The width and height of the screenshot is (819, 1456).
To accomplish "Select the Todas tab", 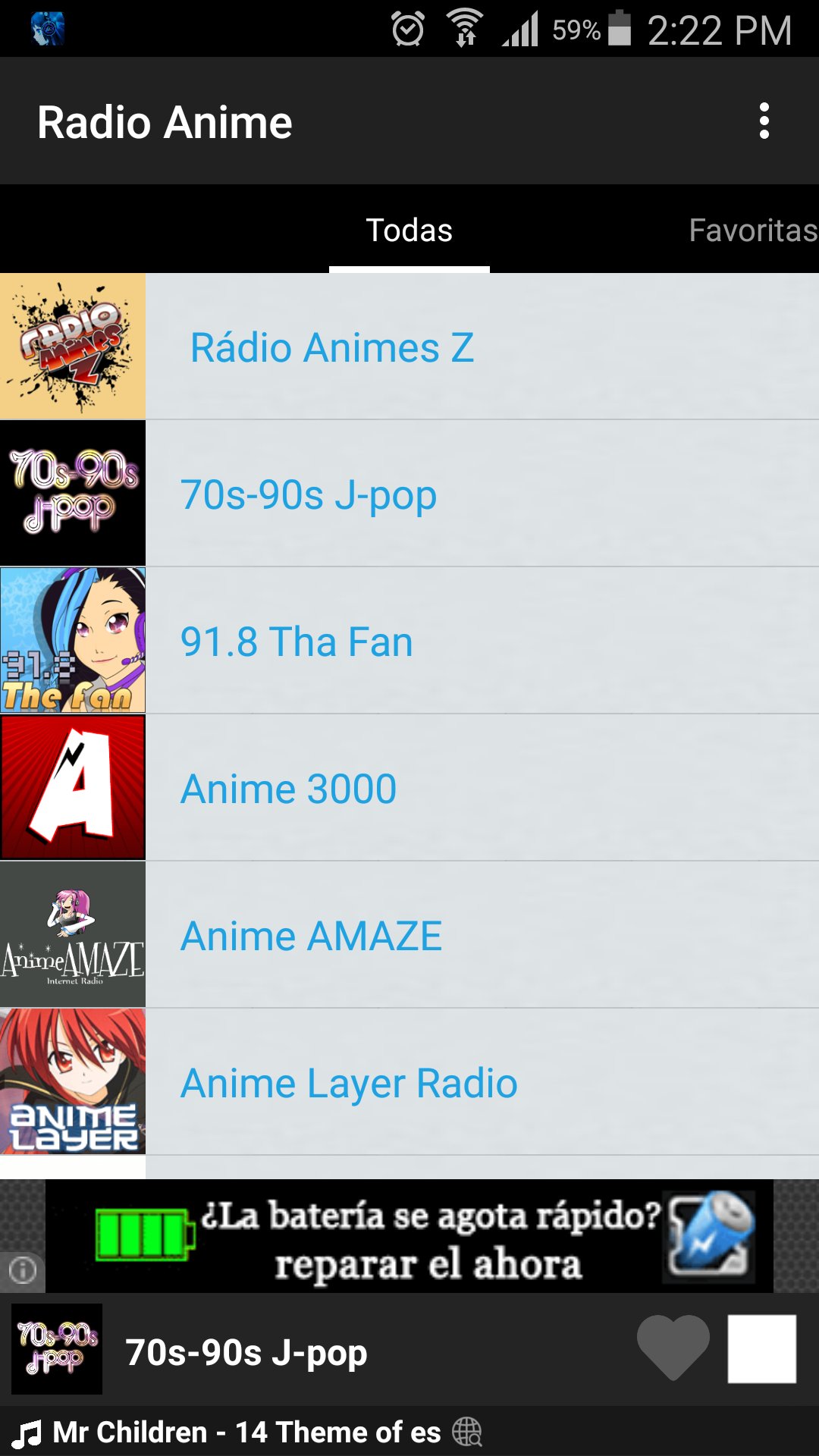I will [409, 231].
